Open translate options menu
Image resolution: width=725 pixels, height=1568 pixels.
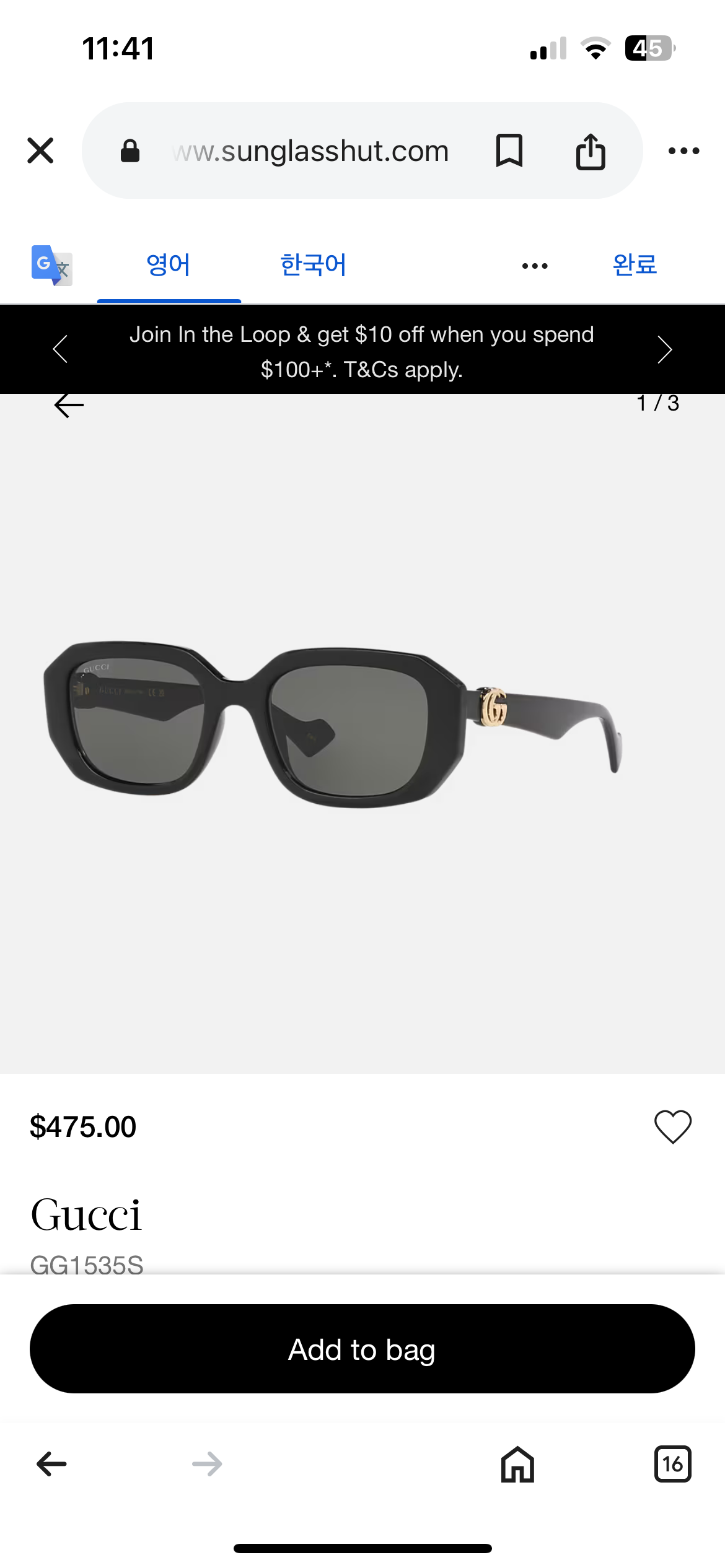click(534, 266)
